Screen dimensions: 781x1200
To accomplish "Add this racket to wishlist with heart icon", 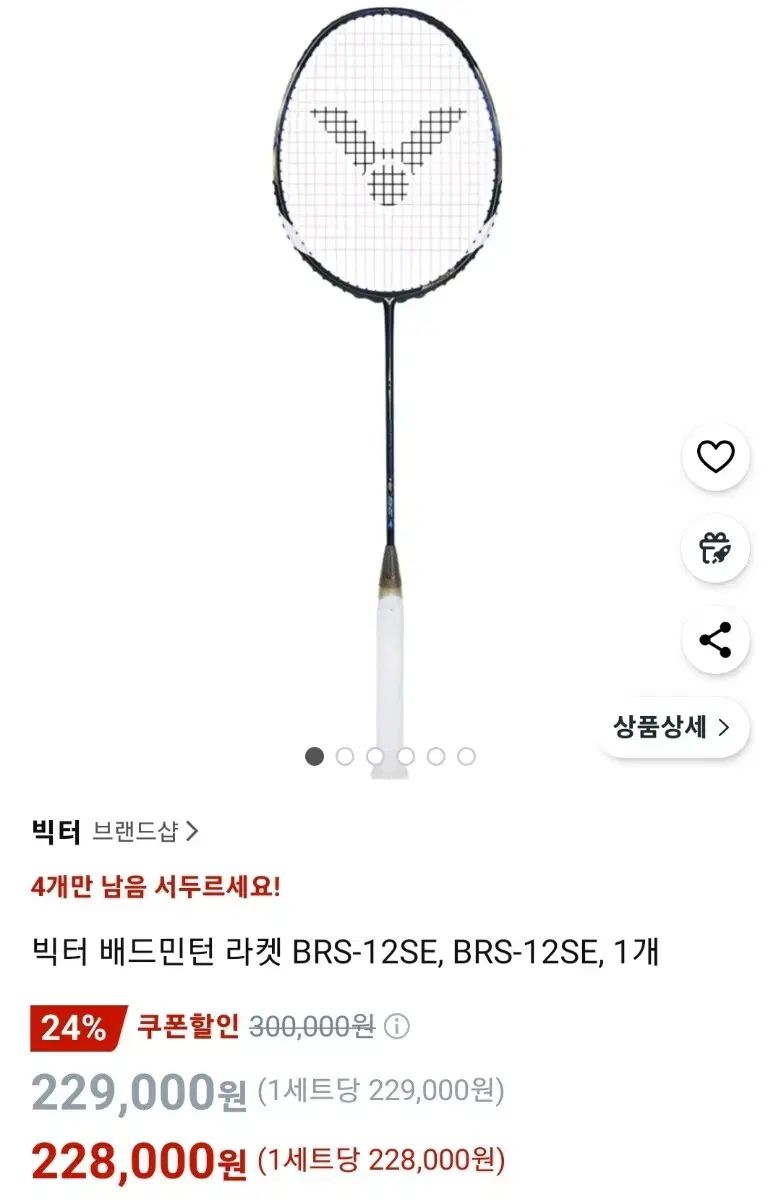I will tap(715, 457).
